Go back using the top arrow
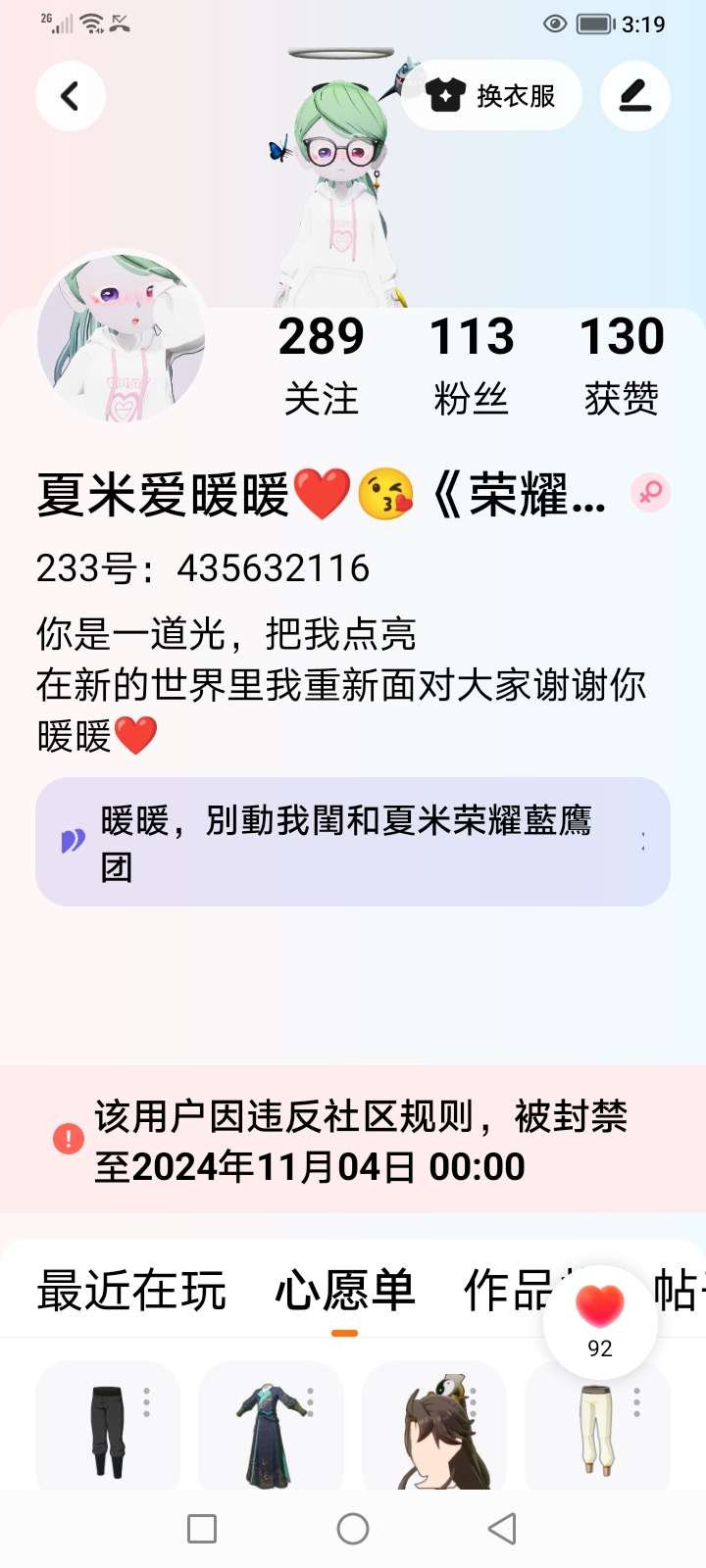706x1568 pixels. click(70, 96)
